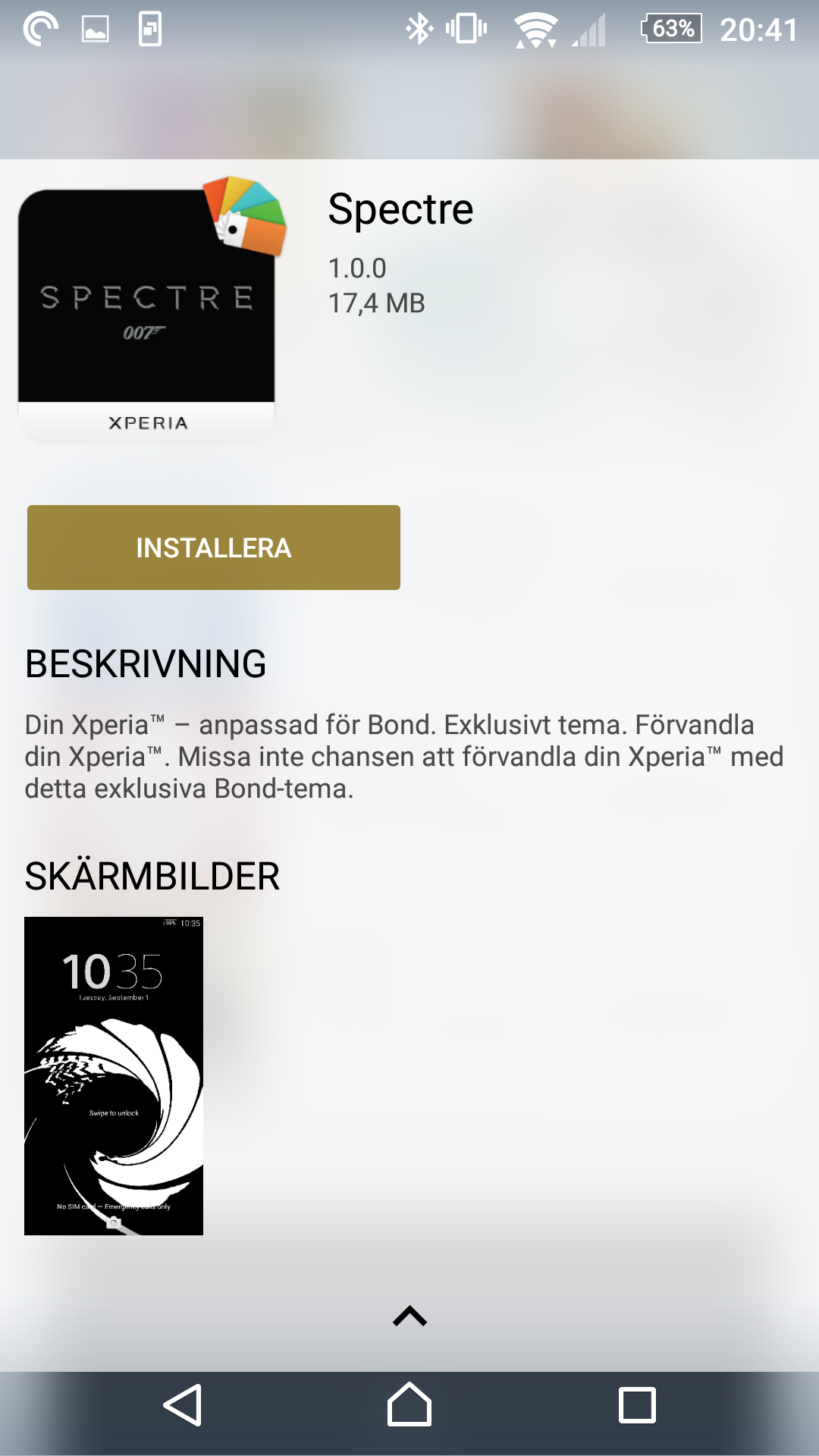Screen dimensions: 819x1456
Task: Tap the INSTALLERA button
Action: click(213, 548)
